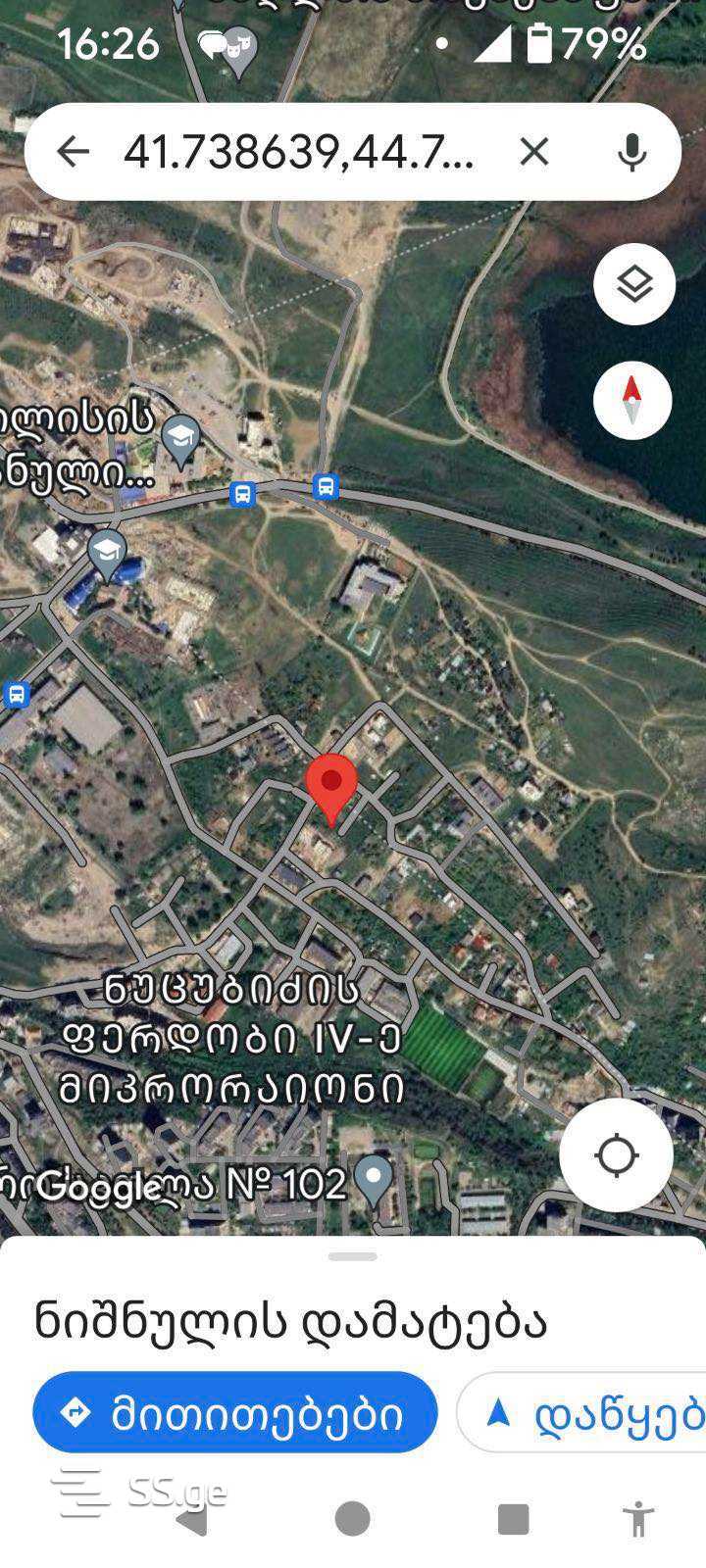Tap the compass to reset orientation

tap(632, 401)
